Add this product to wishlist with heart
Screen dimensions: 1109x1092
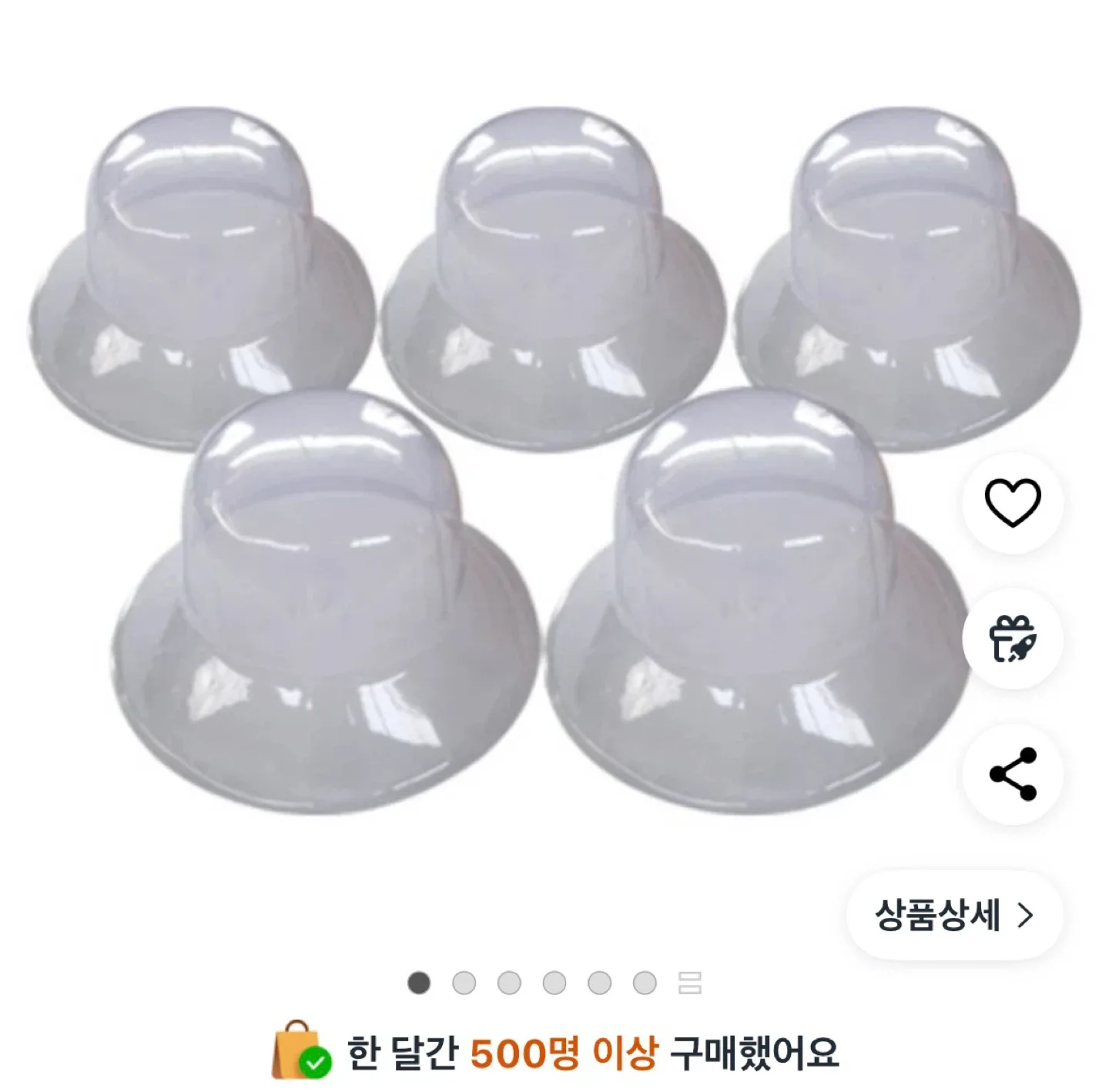pyautogui.click(x=1012, y=503)
